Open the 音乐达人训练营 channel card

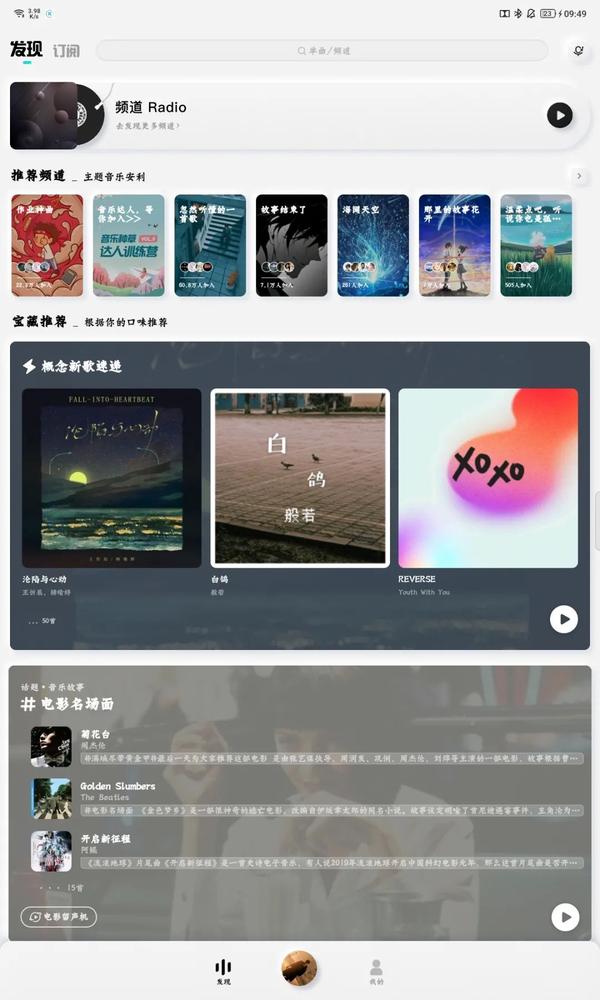129,245
